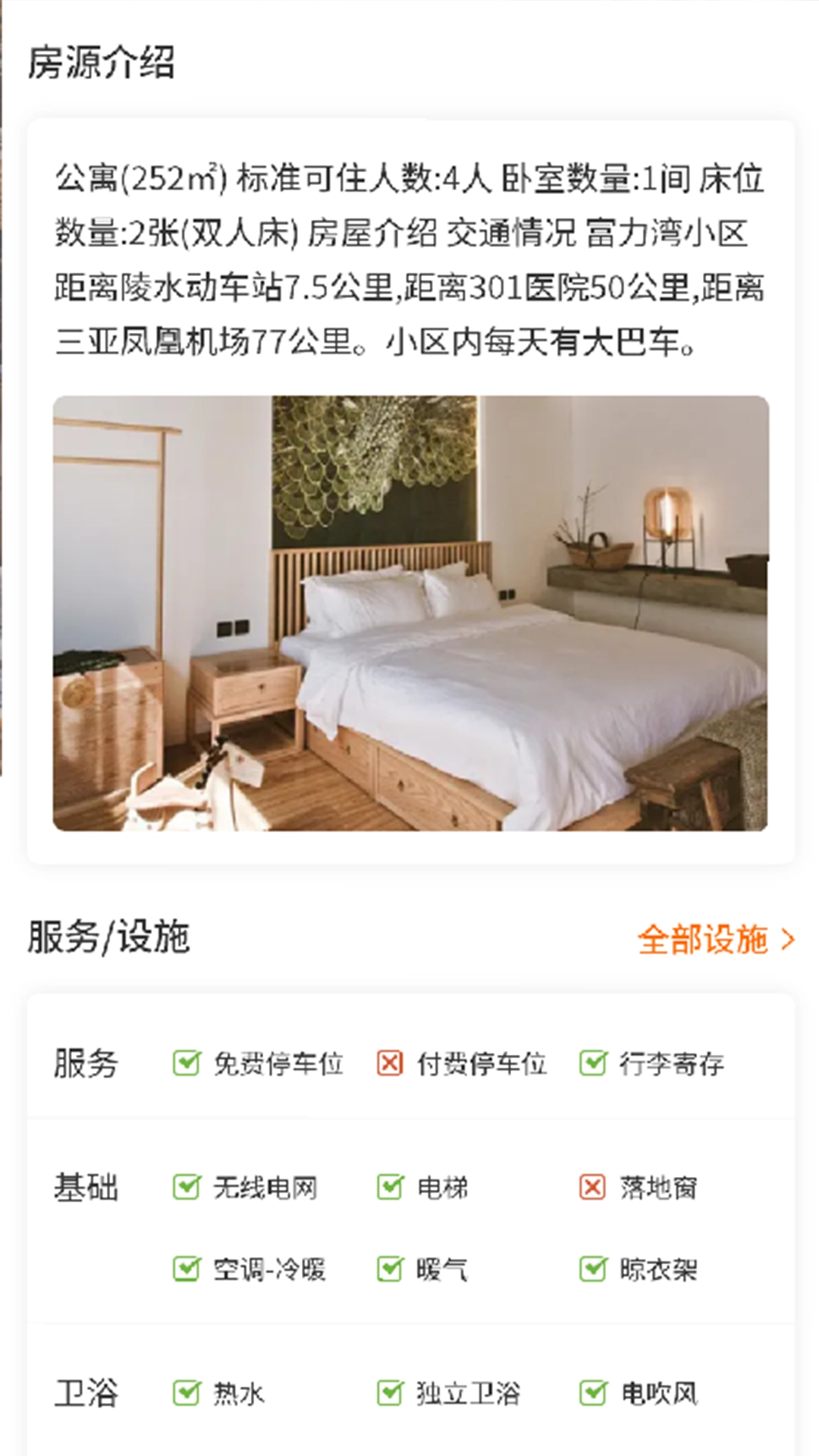
Task: Click the checkmark icon beside 行李寄存
Action: (x=593, y=1065)
